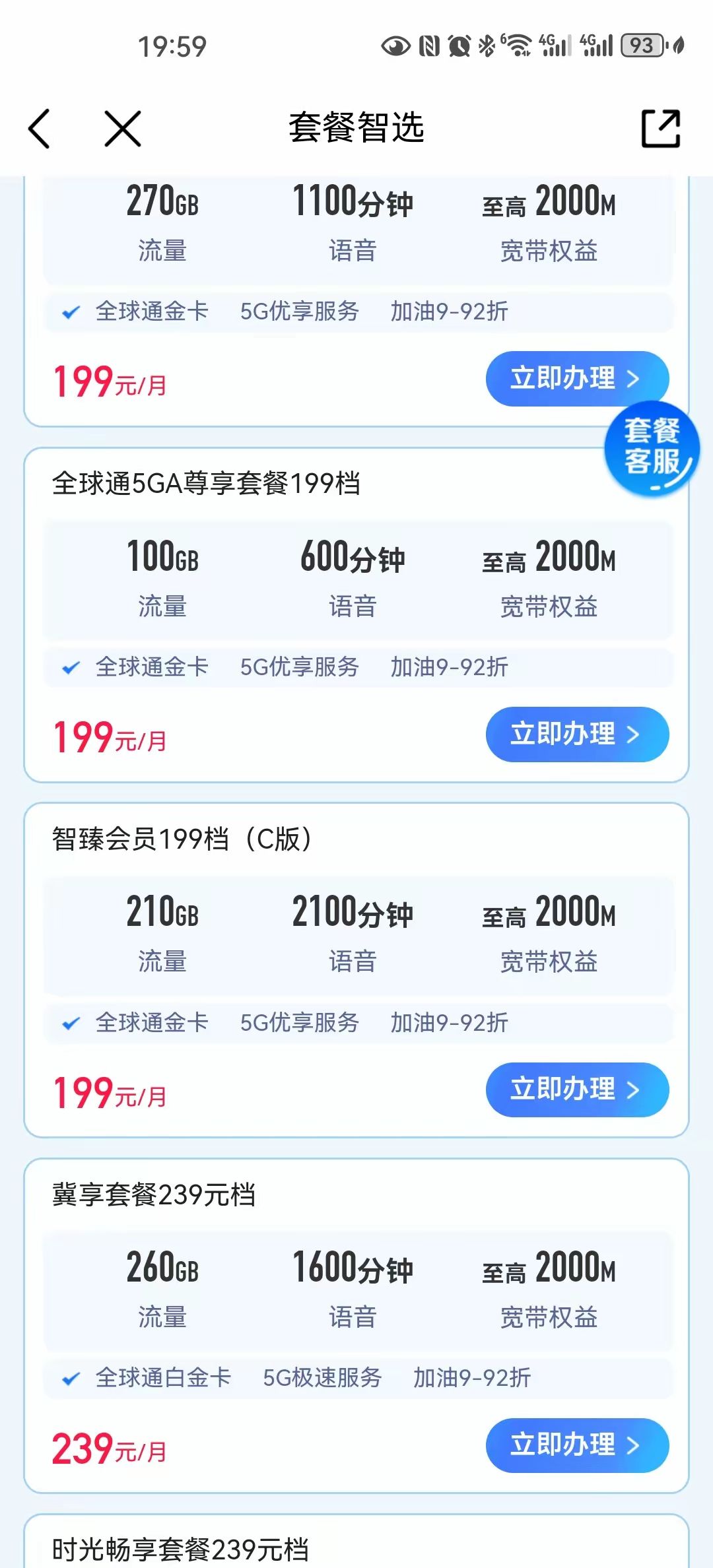The height and width of the screenshot is (1568, 713).
Task: Go back to the previous page
Action: coord(40,128)
